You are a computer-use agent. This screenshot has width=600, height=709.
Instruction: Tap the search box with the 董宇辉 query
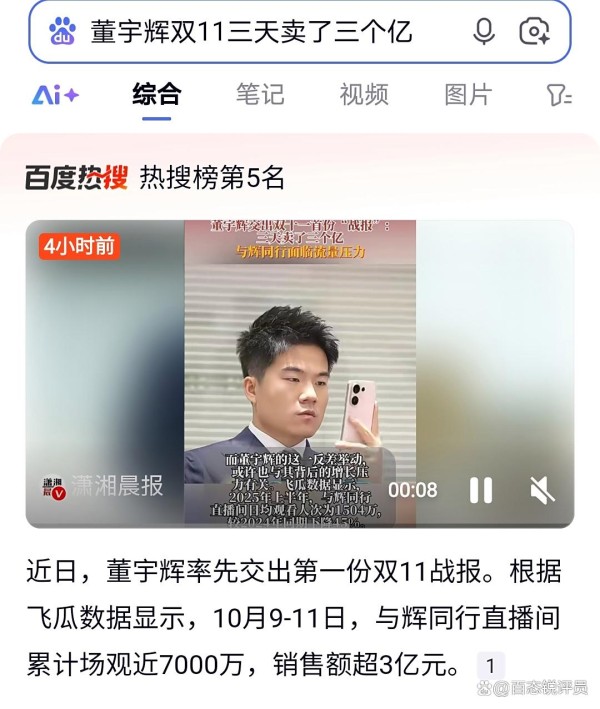click(250, 32)
